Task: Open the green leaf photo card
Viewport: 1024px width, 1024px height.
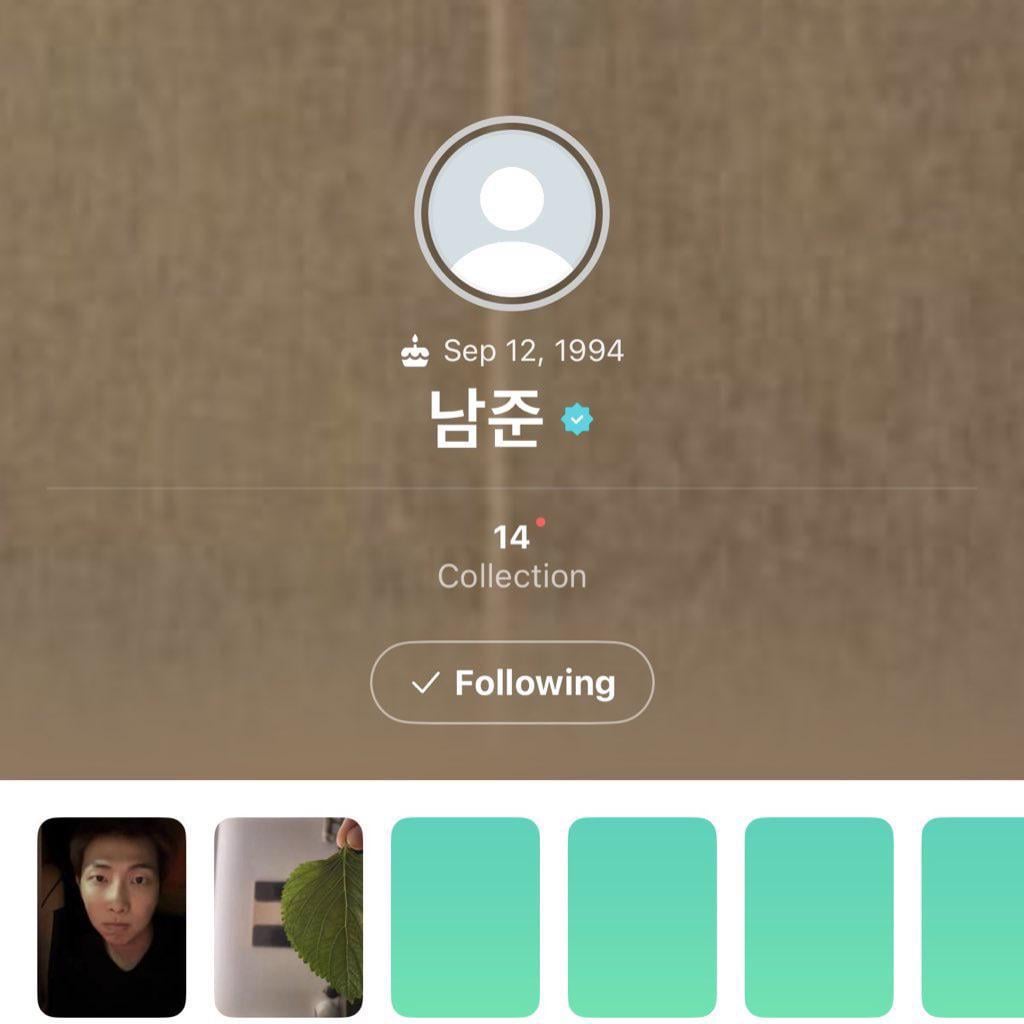Action: click(289, 917)
